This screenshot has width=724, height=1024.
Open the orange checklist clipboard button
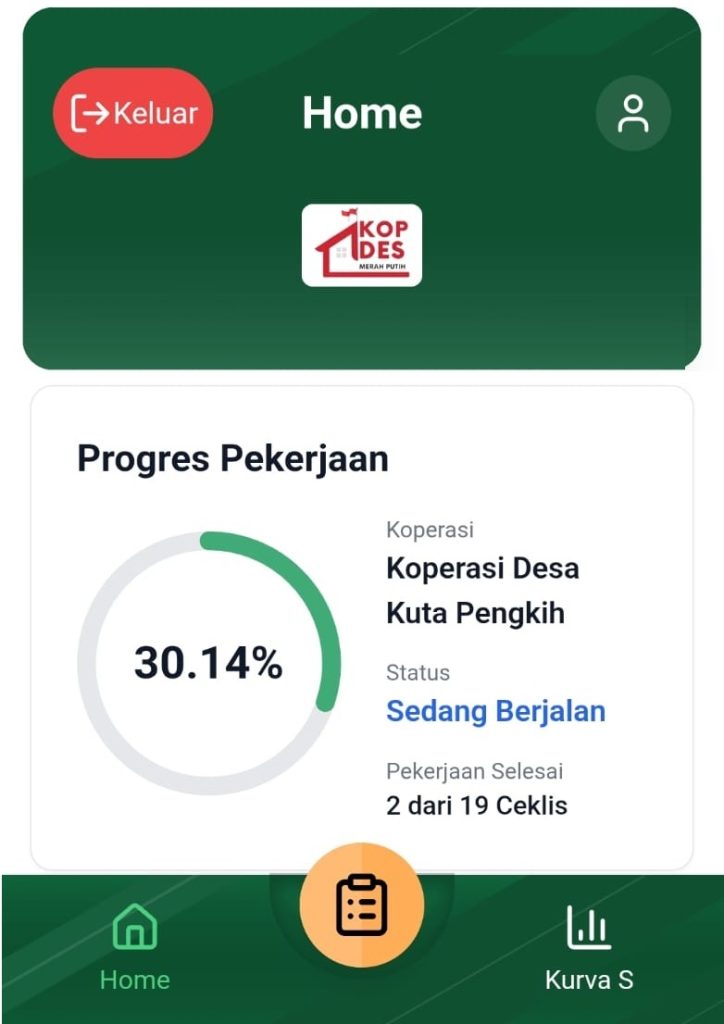point(362,905)
